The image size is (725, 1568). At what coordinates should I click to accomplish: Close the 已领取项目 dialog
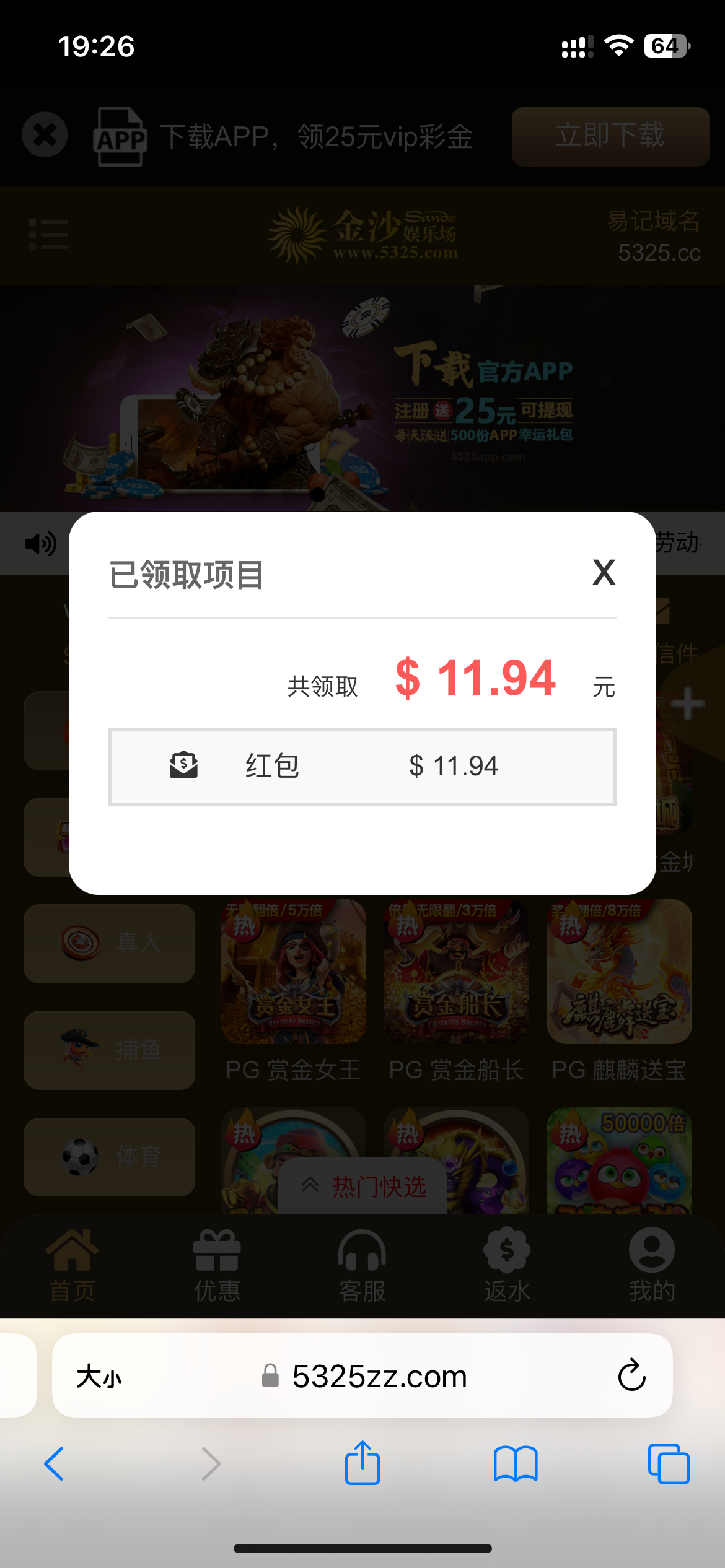point(604,573)
